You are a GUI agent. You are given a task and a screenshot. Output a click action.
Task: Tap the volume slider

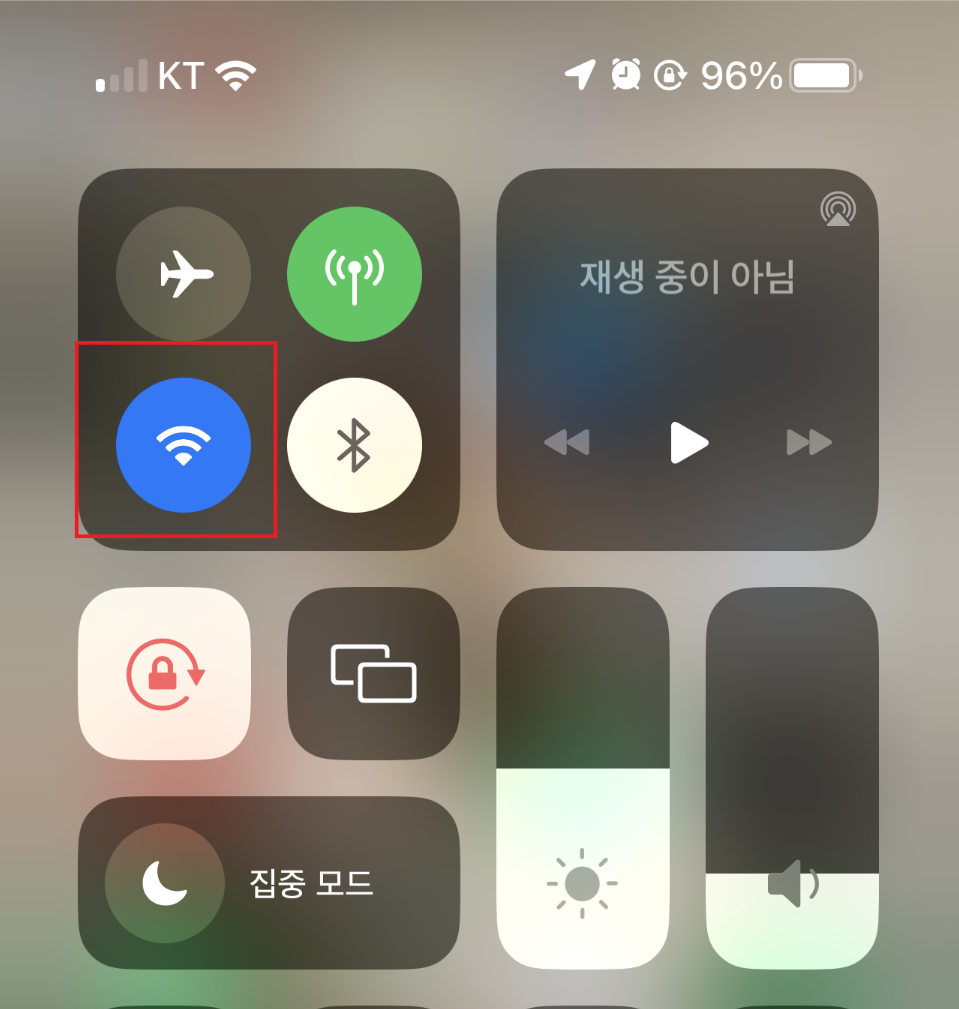click(x=792, y=780)
